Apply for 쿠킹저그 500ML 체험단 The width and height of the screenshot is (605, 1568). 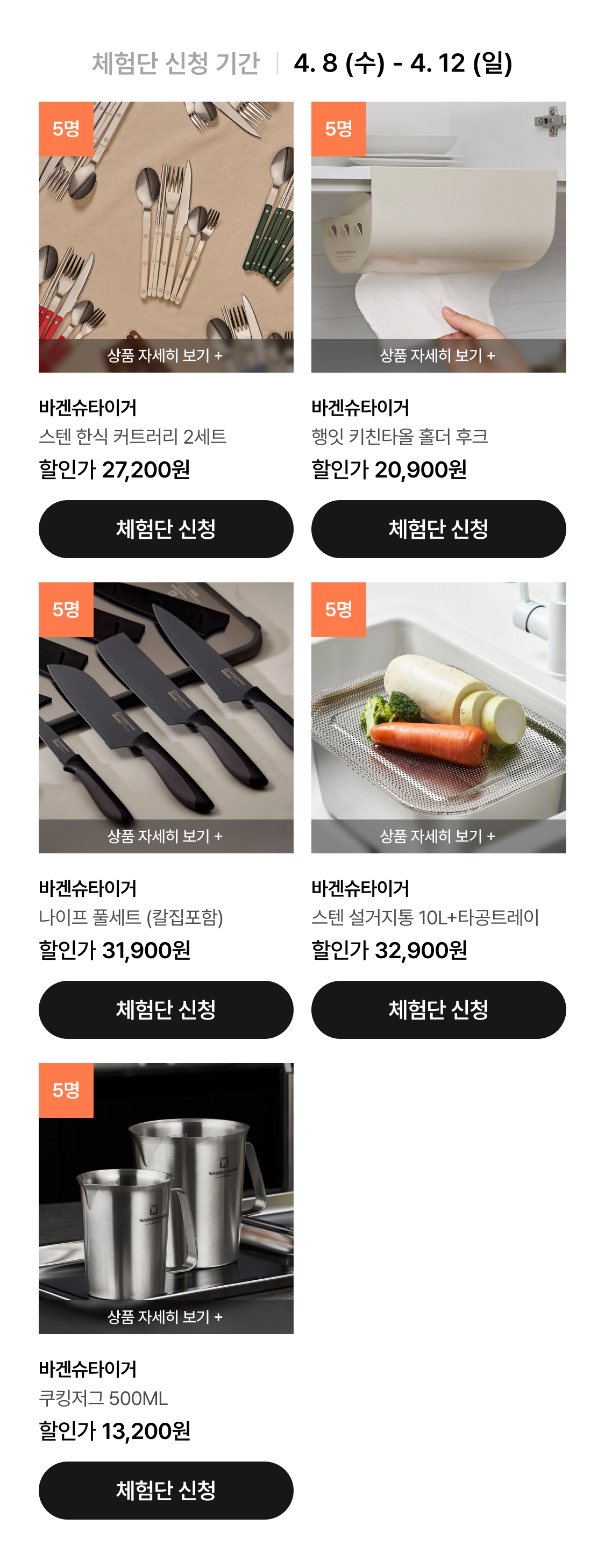pyautogui.click(x=166, y=1489)
